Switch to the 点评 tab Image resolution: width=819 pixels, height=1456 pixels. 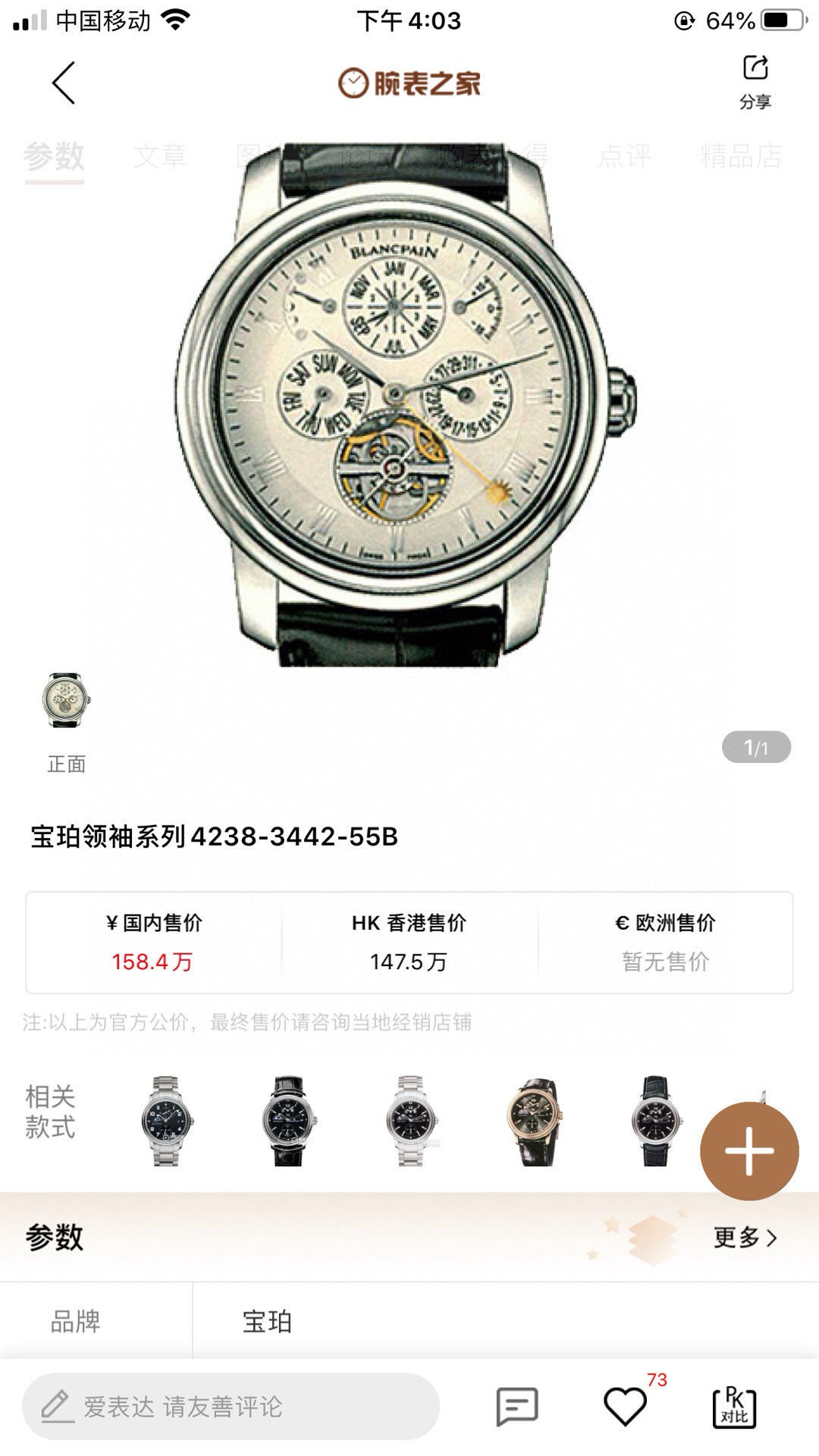[624, 156]
